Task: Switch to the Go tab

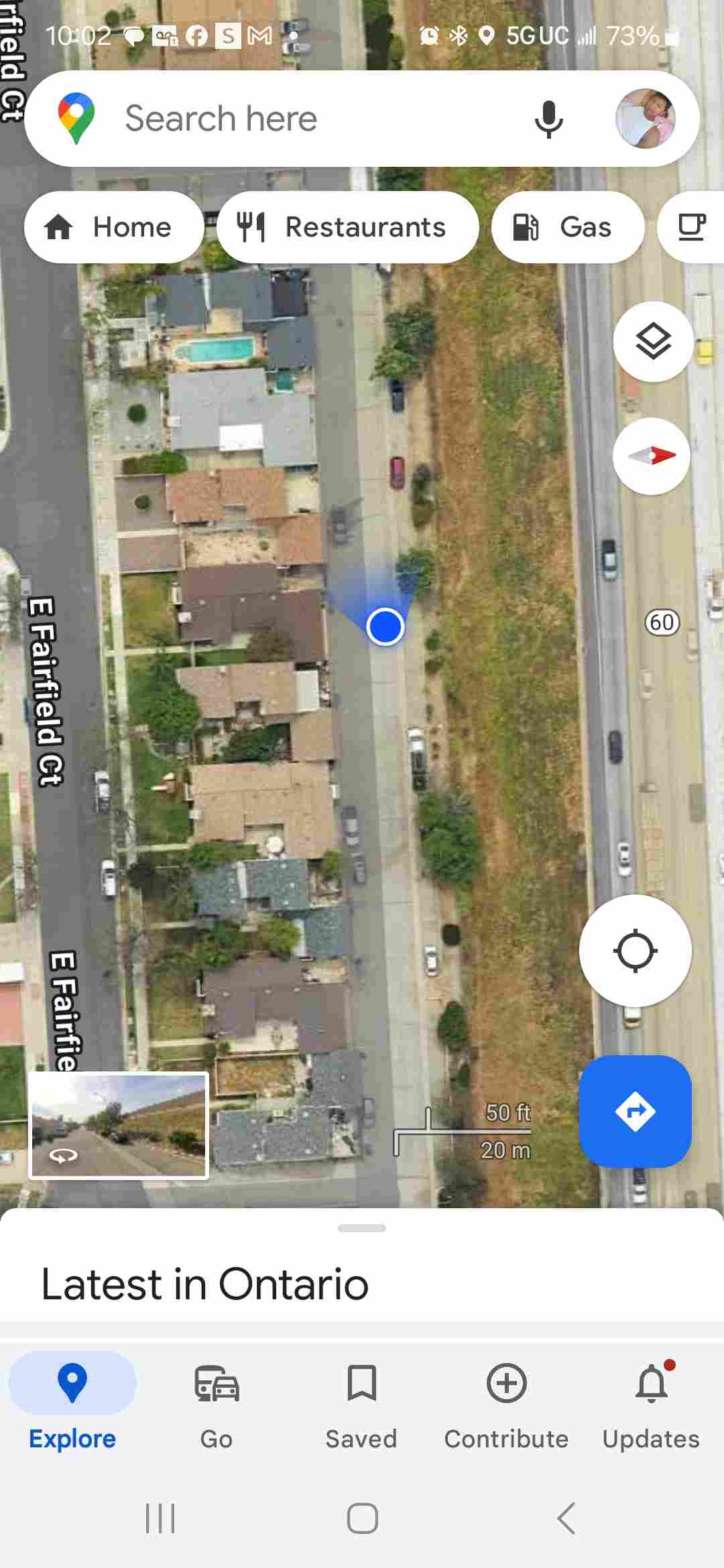Action: tap(217, 1401)
